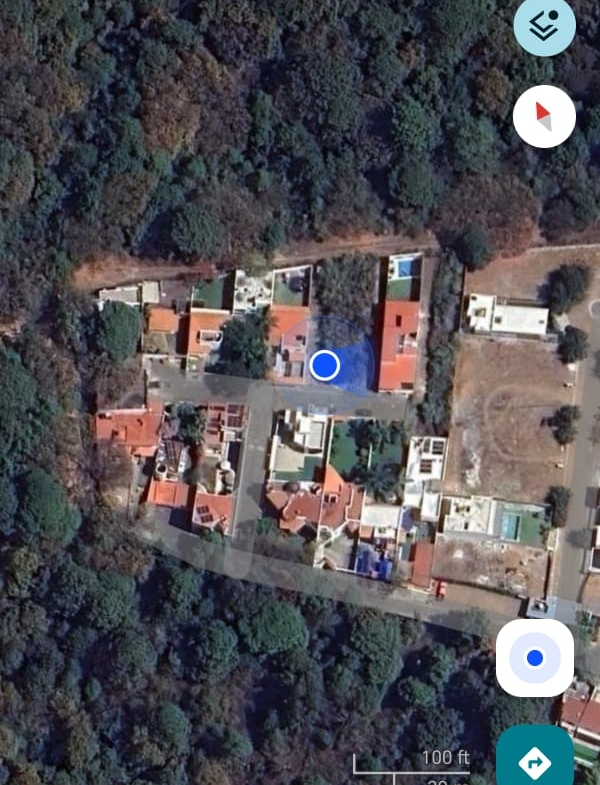Open the map layers selector
Viewport: 600px width, 785px height.
tap(544, 24)
